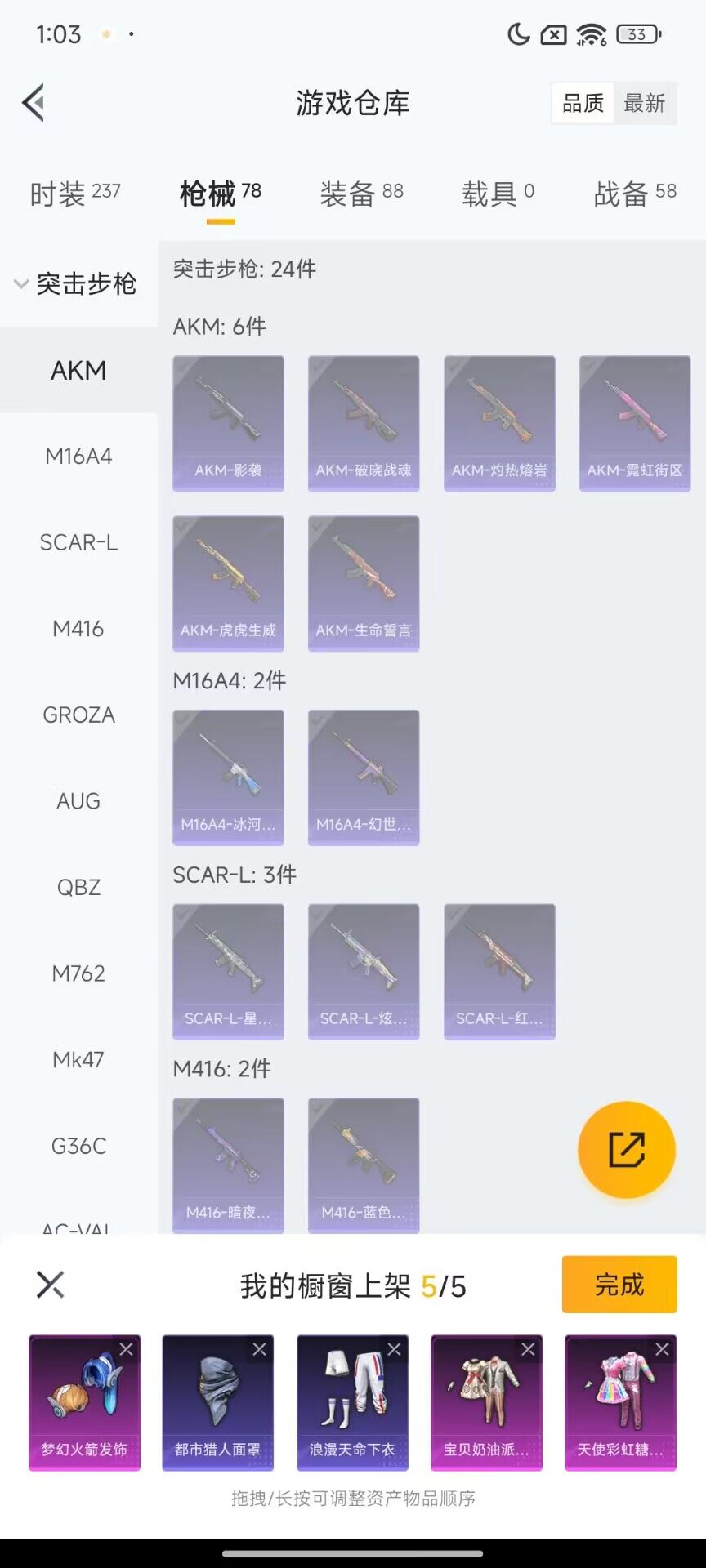Remove 都市猎人面罩 from showcase

(260, 1350)
